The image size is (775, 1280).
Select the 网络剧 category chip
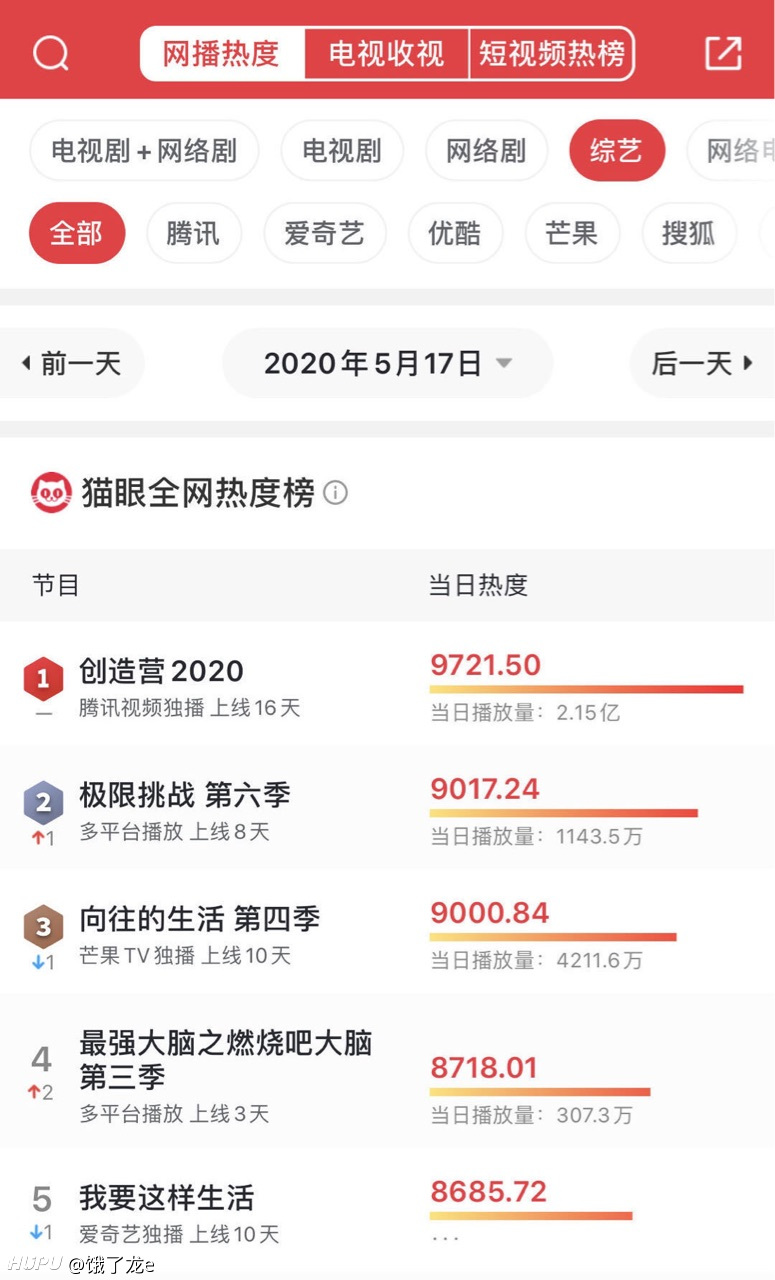[486, 151]
